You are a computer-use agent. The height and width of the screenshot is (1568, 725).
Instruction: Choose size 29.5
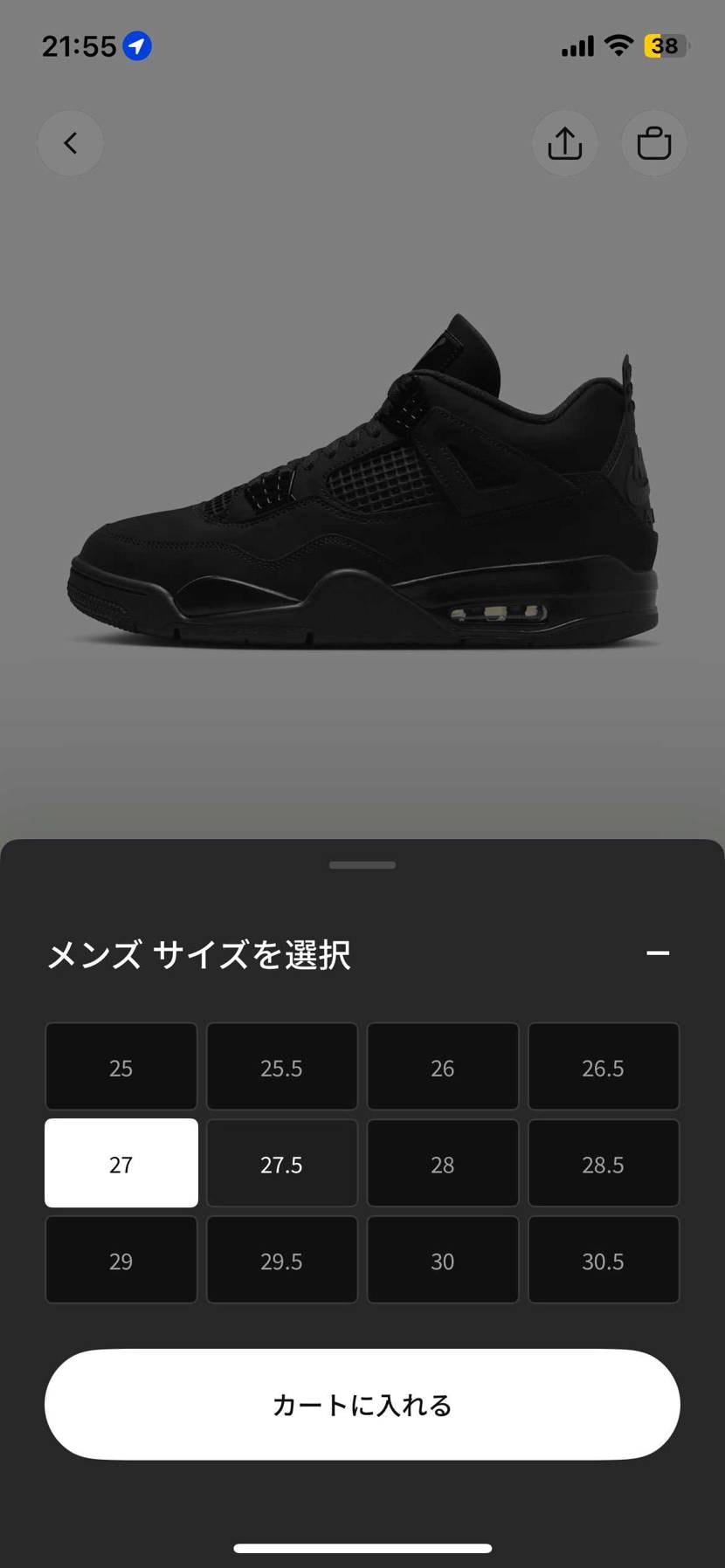pyautogui.click(x=282, y=1261)
